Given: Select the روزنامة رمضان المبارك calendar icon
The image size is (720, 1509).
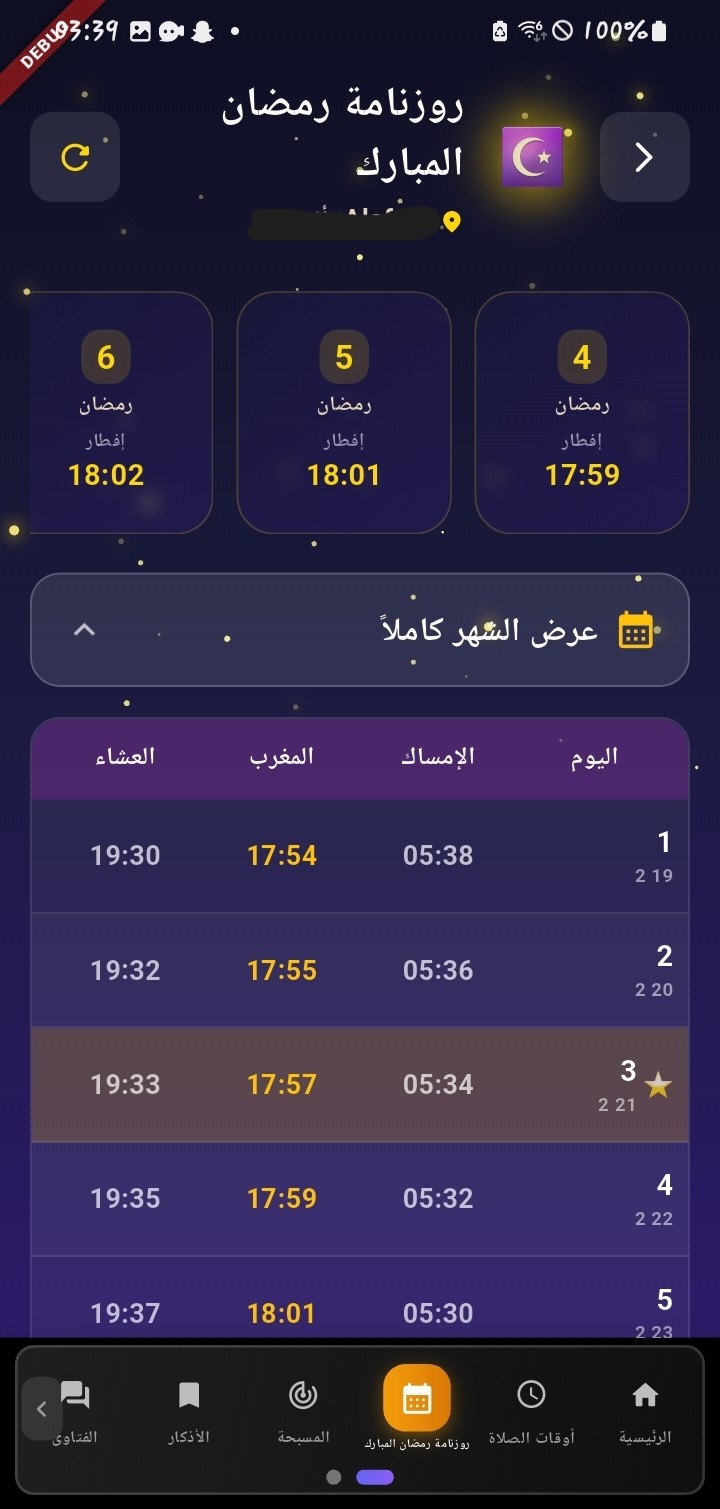Looking at the screenshot, I should point(418,1396).
